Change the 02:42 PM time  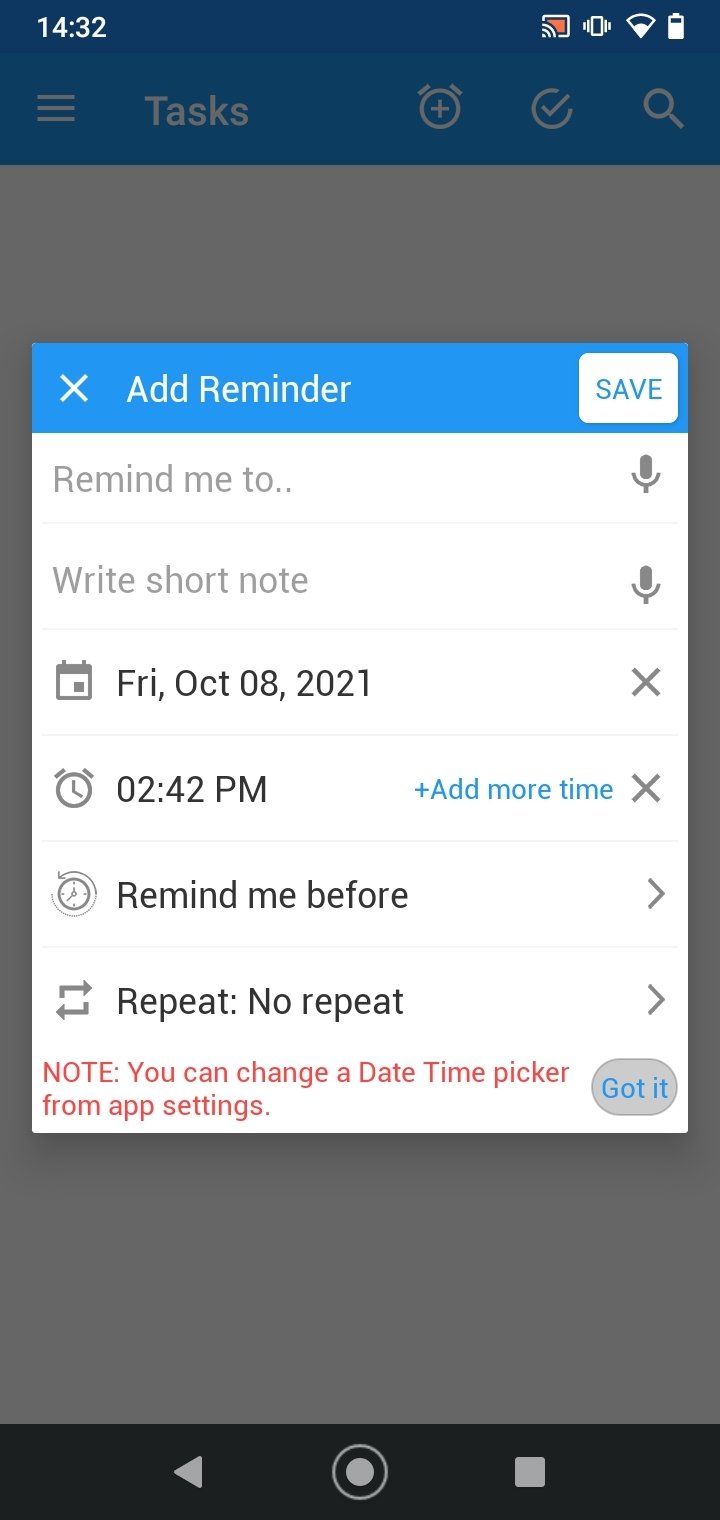[x=192, y=789]
